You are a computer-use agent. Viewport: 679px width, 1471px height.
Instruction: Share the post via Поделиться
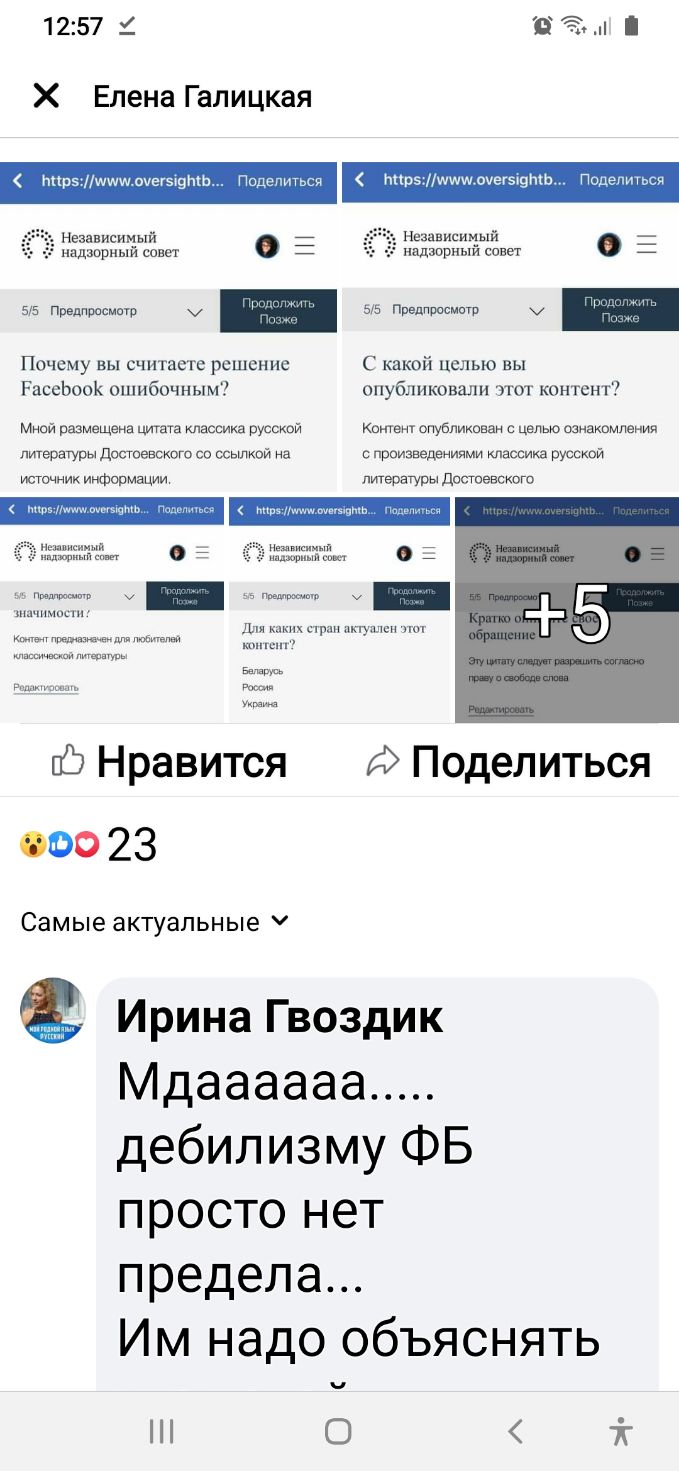[x=510, y=762]
